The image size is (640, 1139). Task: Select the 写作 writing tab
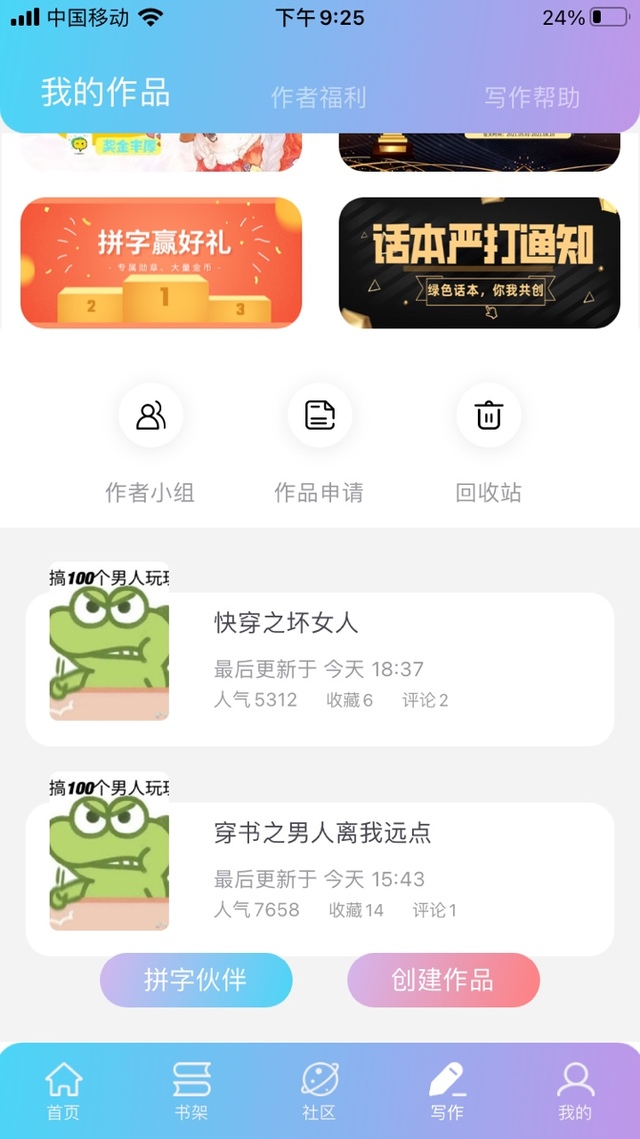[447, 1091]
